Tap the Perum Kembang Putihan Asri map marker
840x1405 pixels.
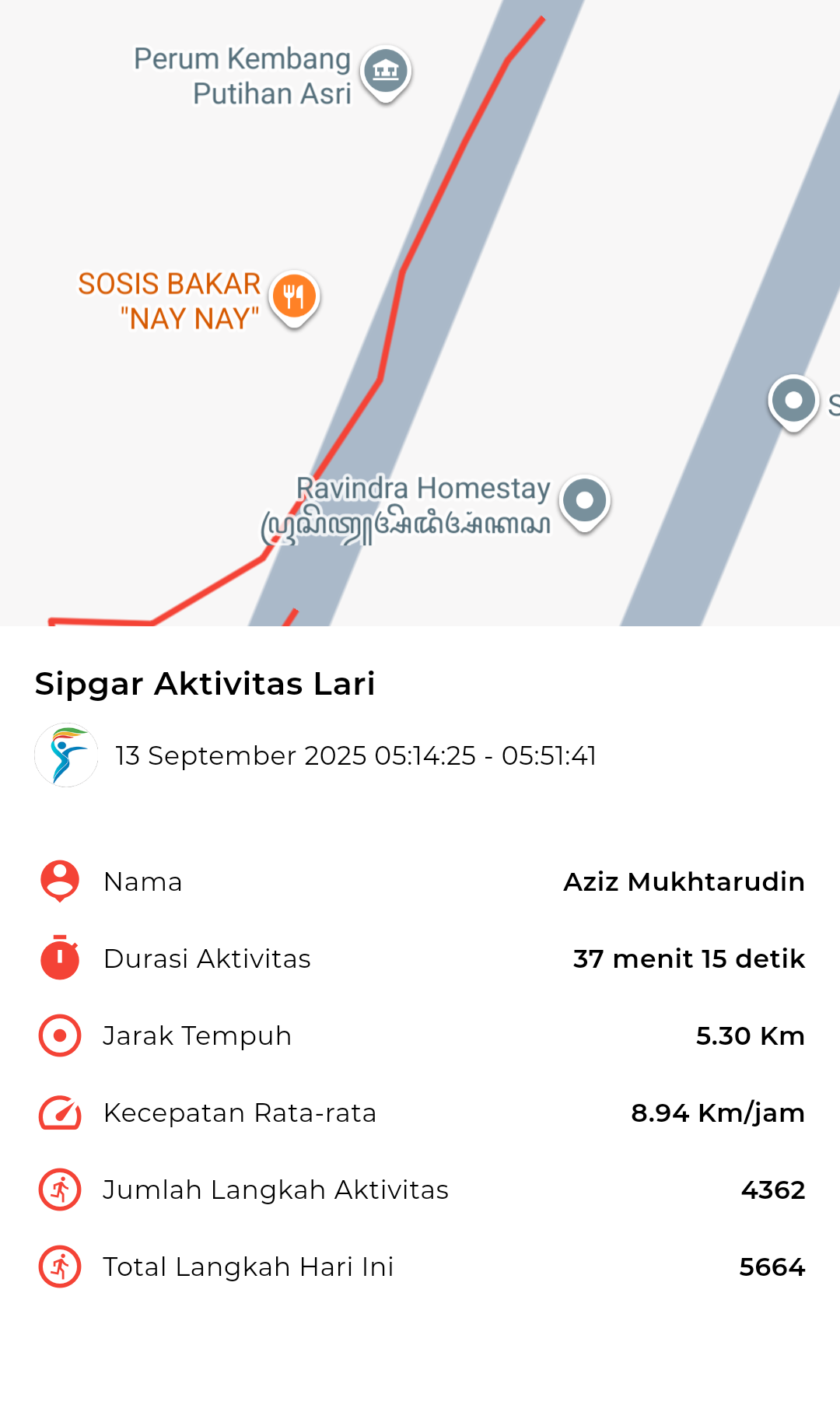pyautogui.click(x=386, y=74)
